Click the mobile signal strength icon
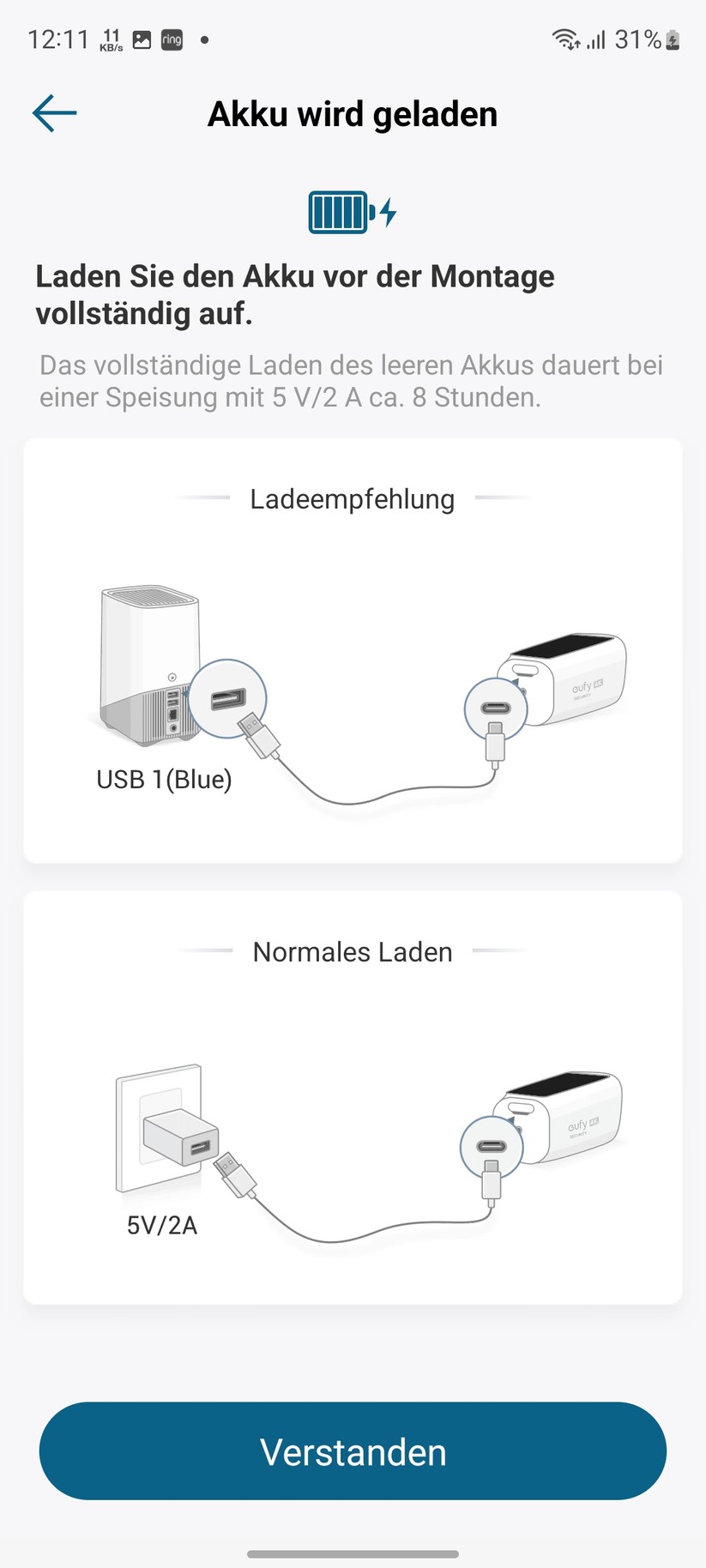This screenshot has width=706, height=1568. click(596, 39)
